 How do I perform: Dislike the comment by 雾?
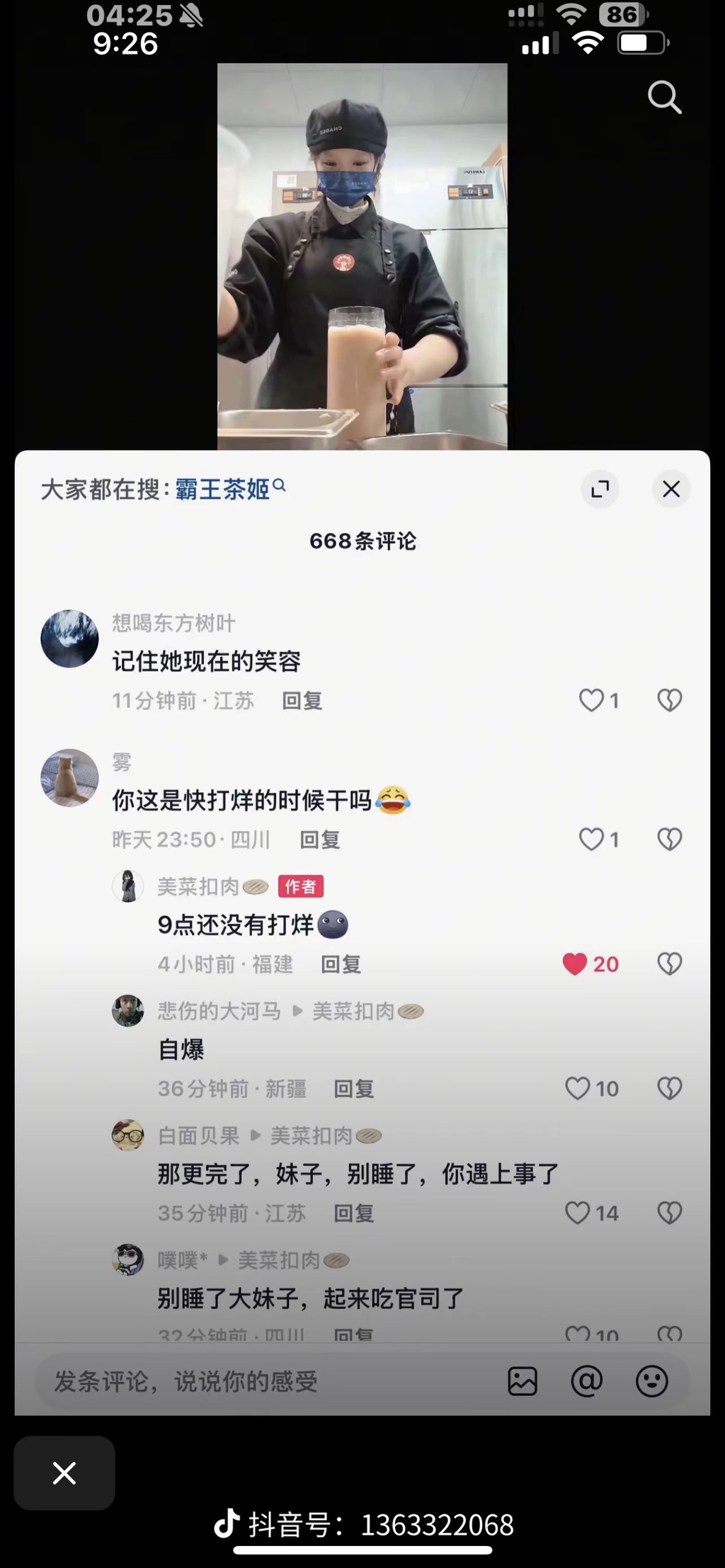(669, 840)
